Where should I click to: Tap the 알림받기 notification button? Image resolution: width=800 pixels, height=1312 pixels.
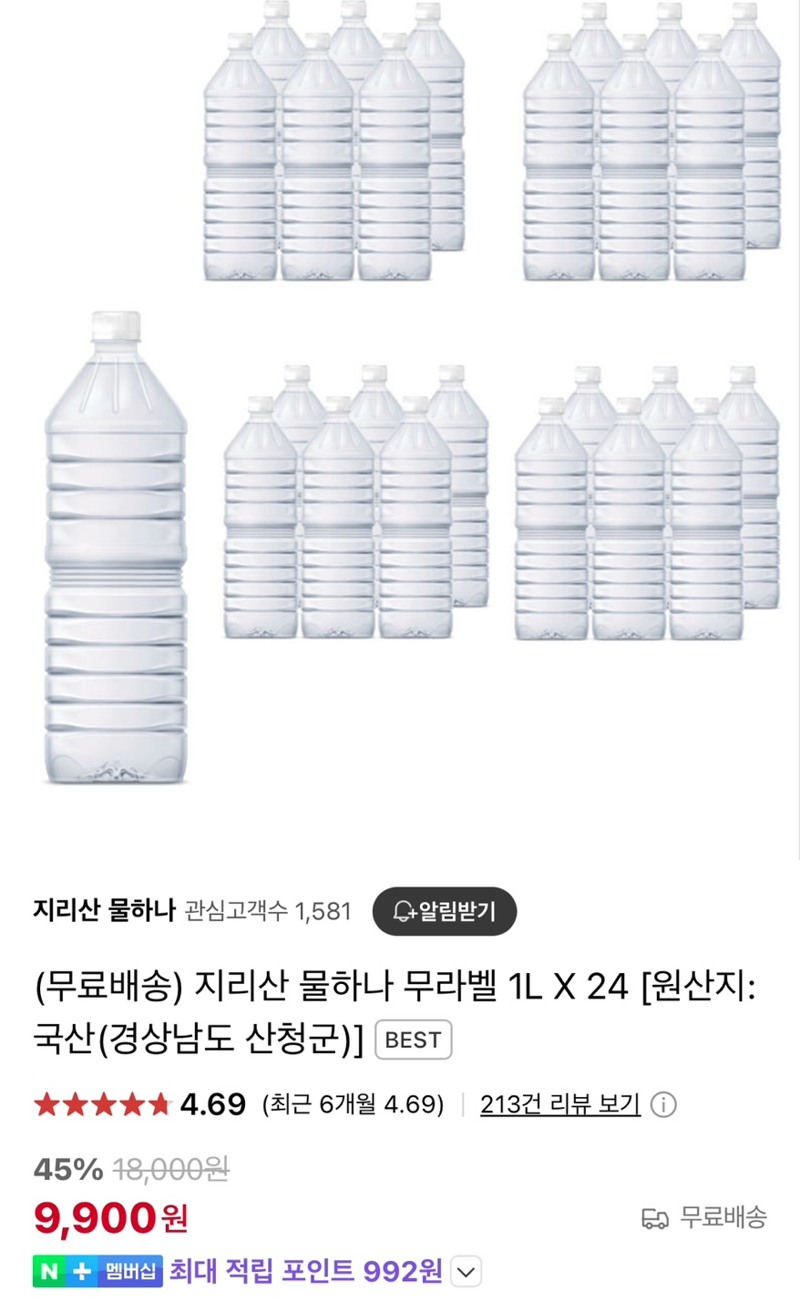pos(444,911)
